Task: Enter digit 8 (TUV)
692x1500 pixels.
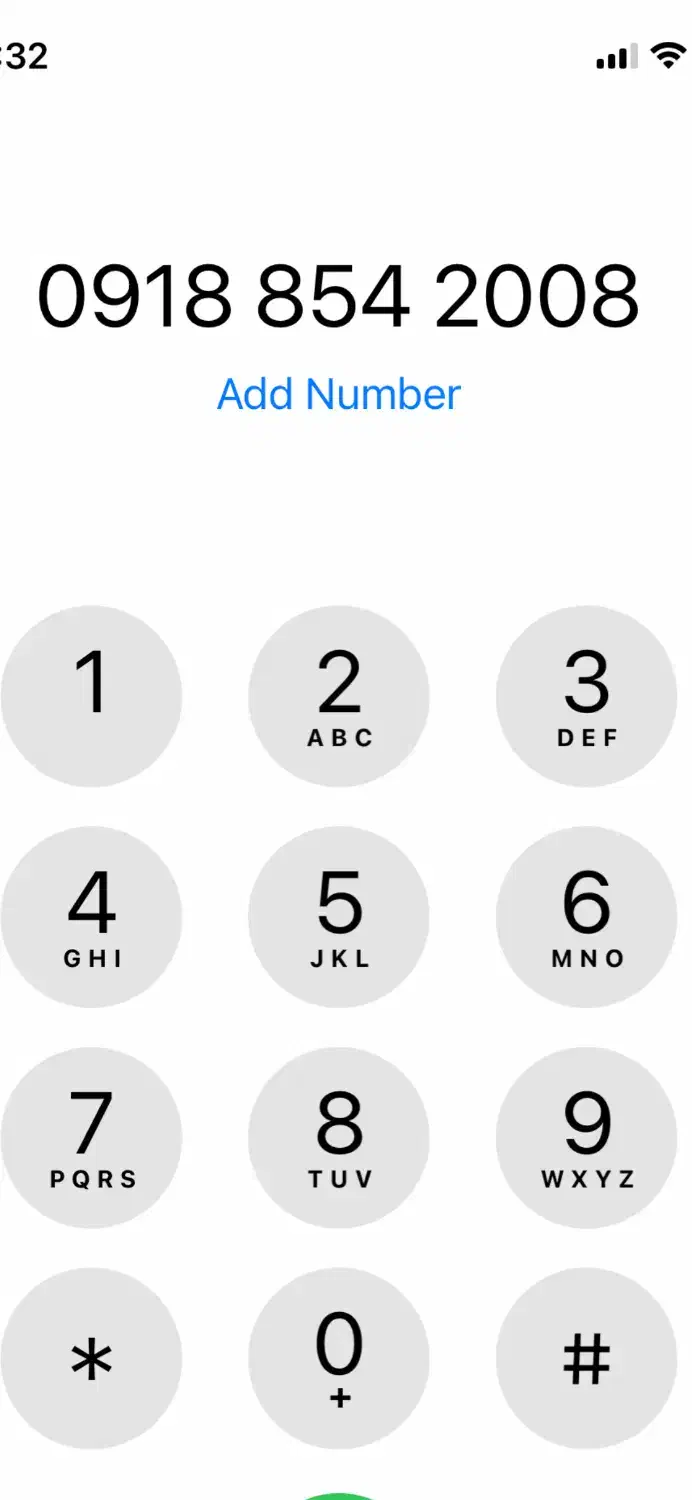Action: 339,1138
